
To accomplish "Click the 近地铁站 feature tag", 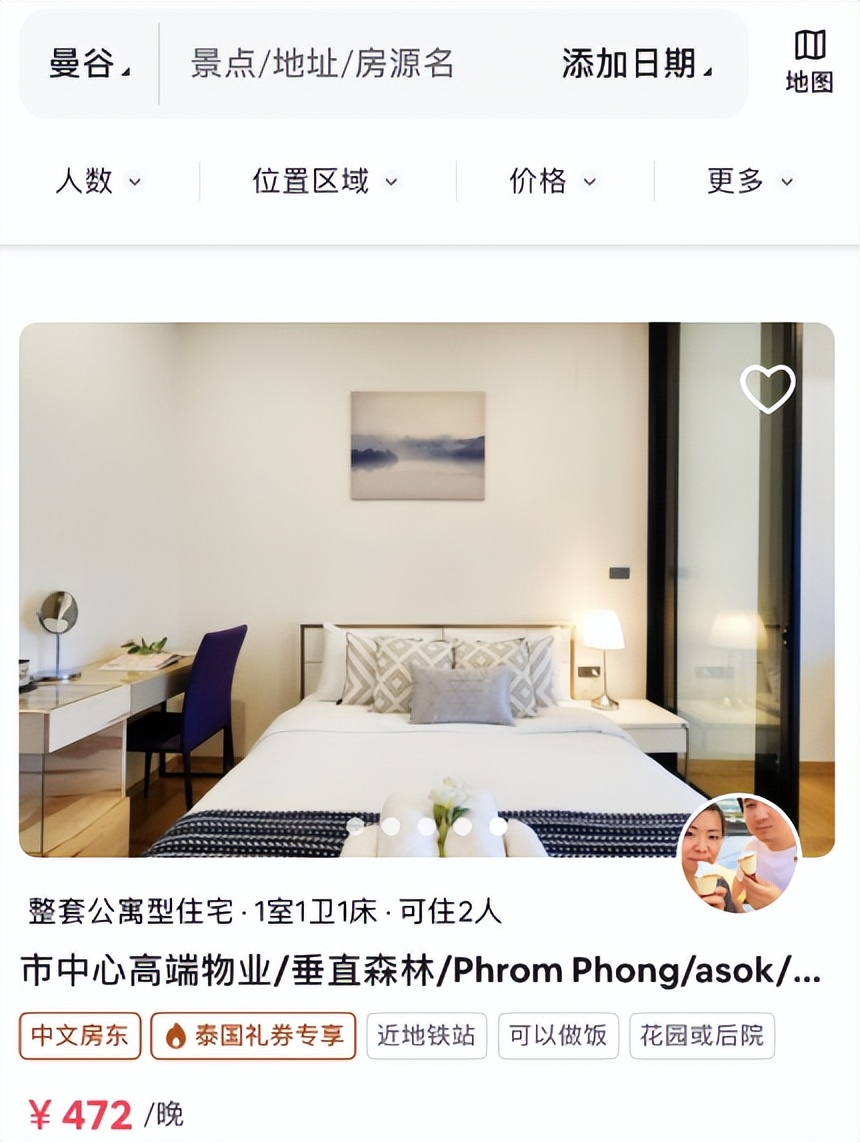I will pos(427,1036).
